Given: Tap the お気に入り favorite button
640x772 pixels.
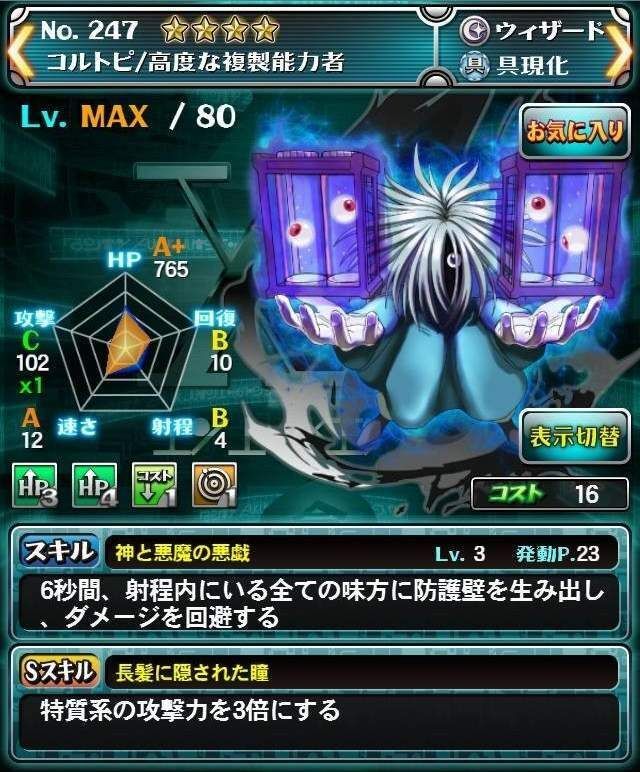Looking at the screenshot, I should (x=573, y=129).
